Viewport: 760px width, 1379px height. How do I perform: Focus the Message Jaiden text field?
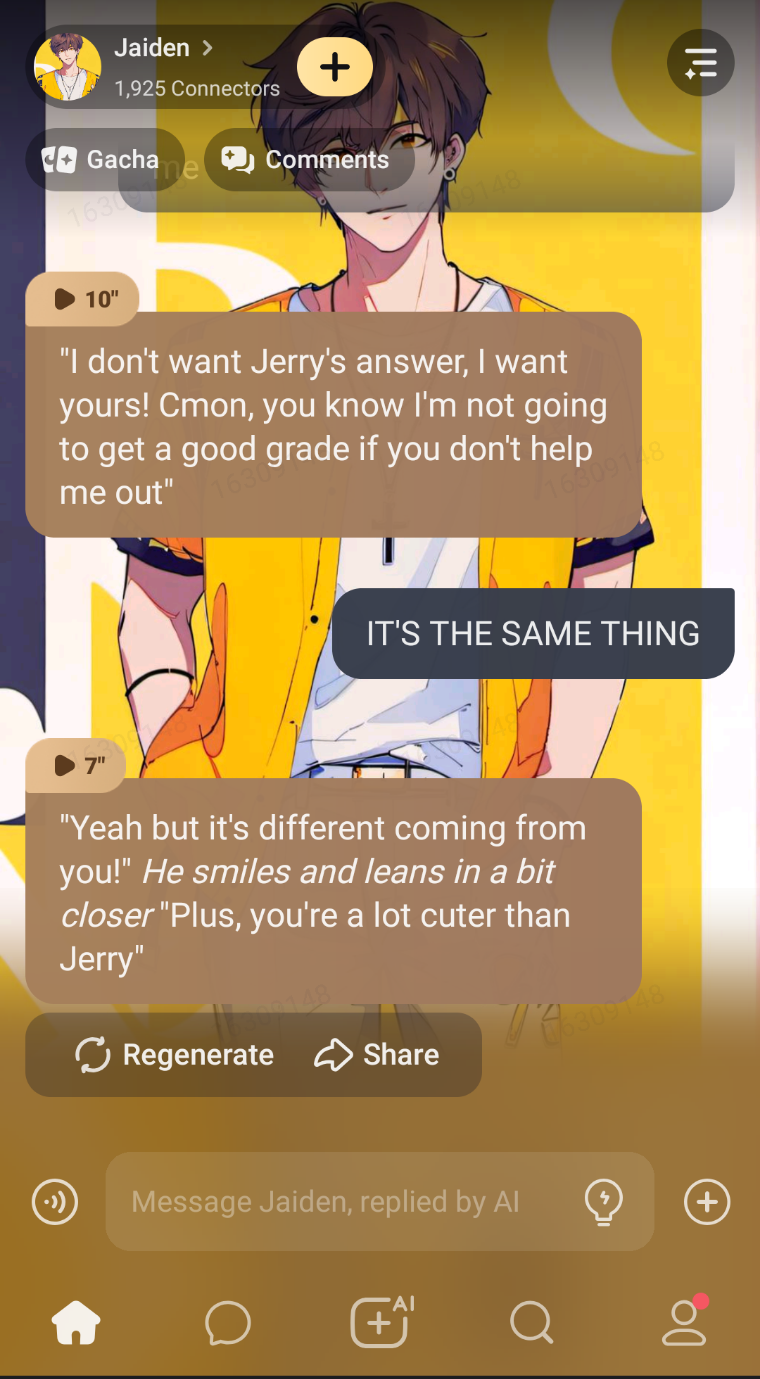pyautogui.click(x=340, y=1201)
